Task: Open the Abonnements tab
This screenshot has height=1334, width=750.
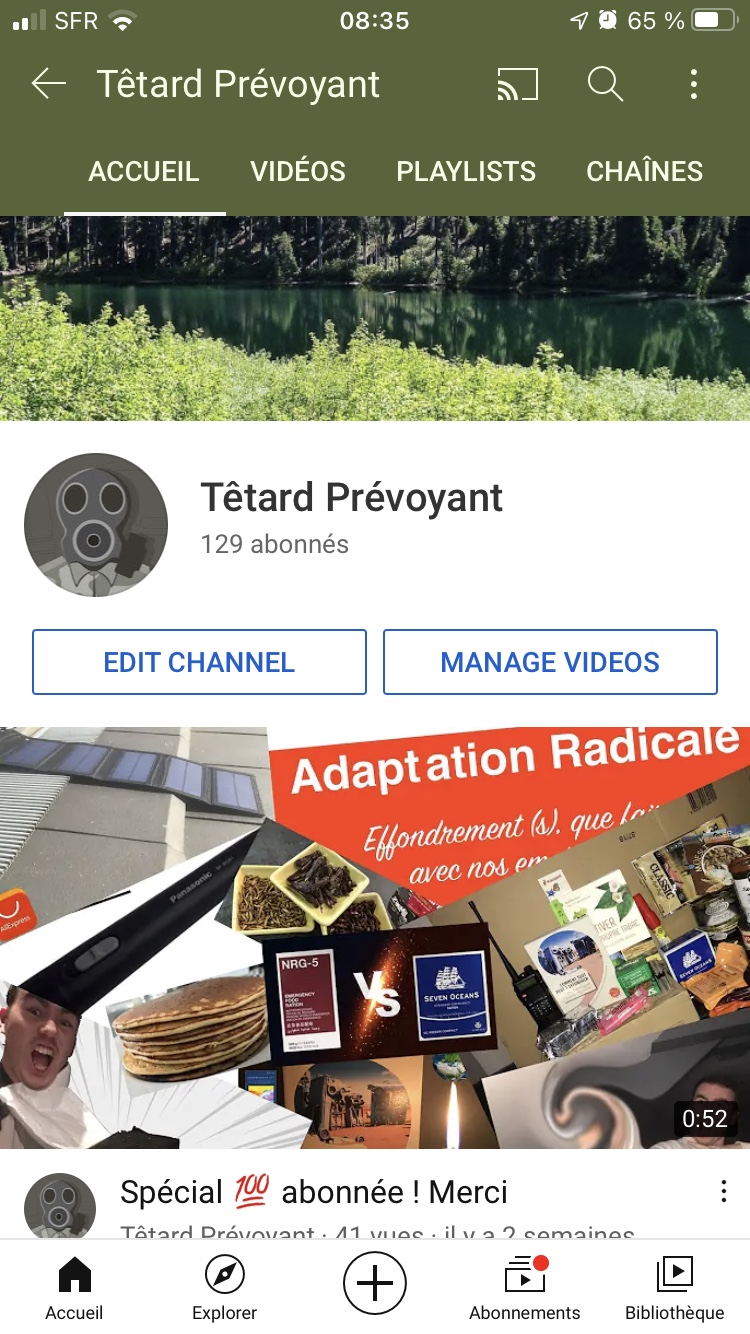Action: pyautogui.click(x=524, y=1289)
